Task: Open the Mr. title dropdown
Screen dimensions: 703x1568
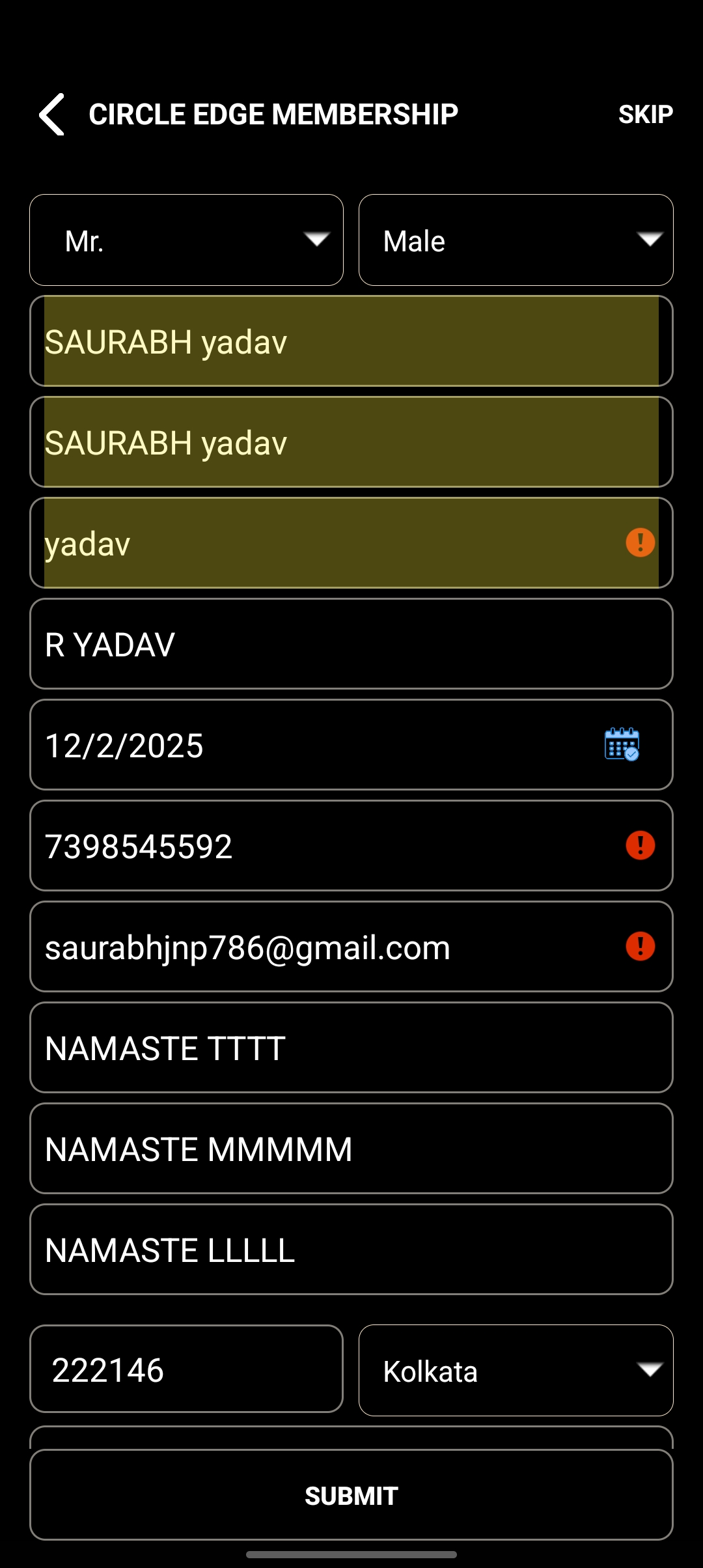Action: [186, 240]
